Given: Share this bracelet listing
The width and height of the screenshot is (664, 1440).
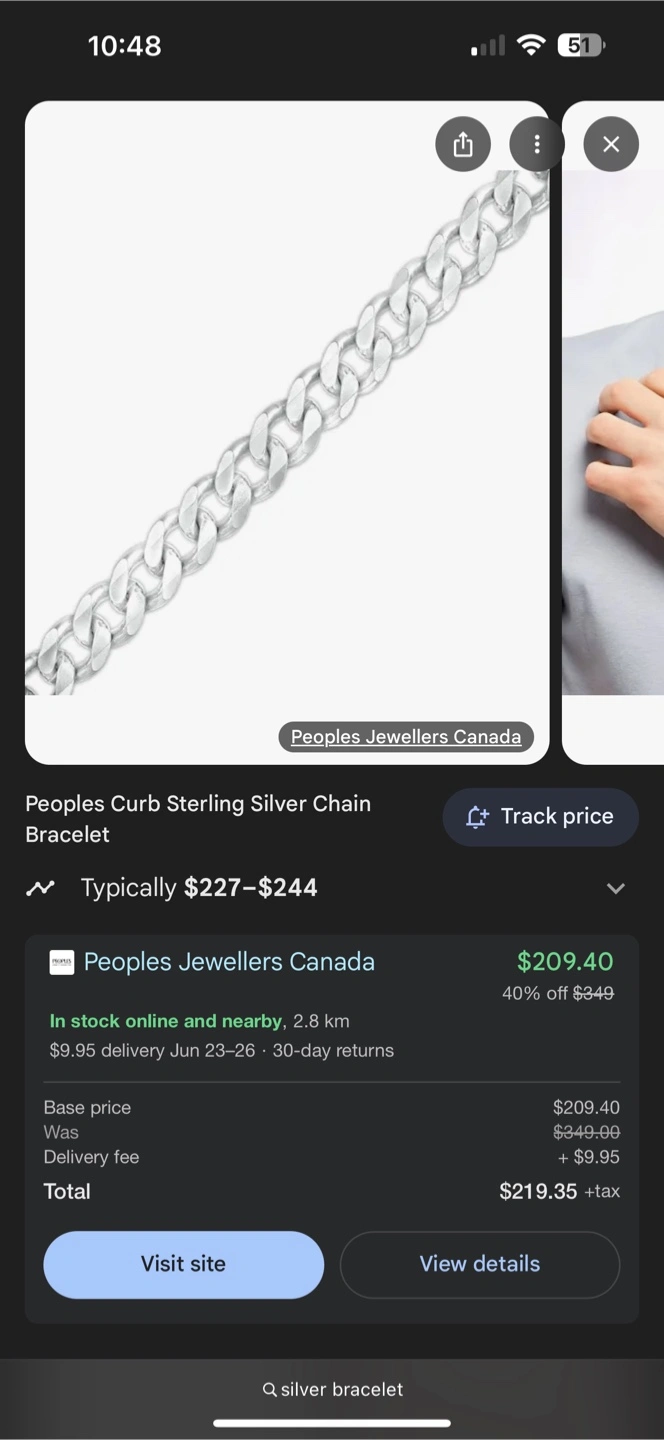Looking at the screenshot, I should pyautogui.click(x=463, y=145).
